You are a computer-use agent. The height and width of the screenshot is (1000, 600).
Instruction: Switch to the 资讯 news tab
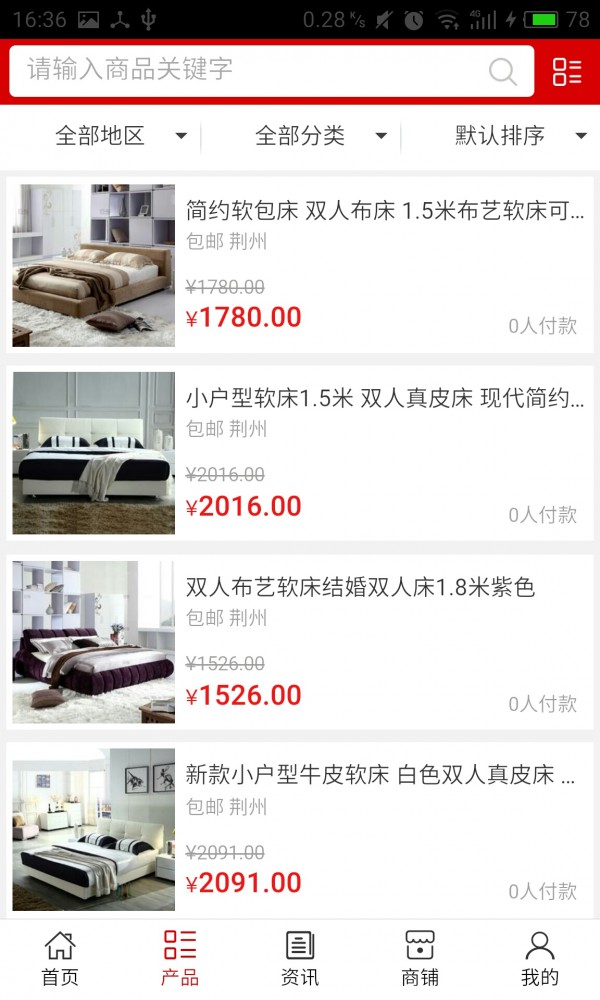point(300,959)
